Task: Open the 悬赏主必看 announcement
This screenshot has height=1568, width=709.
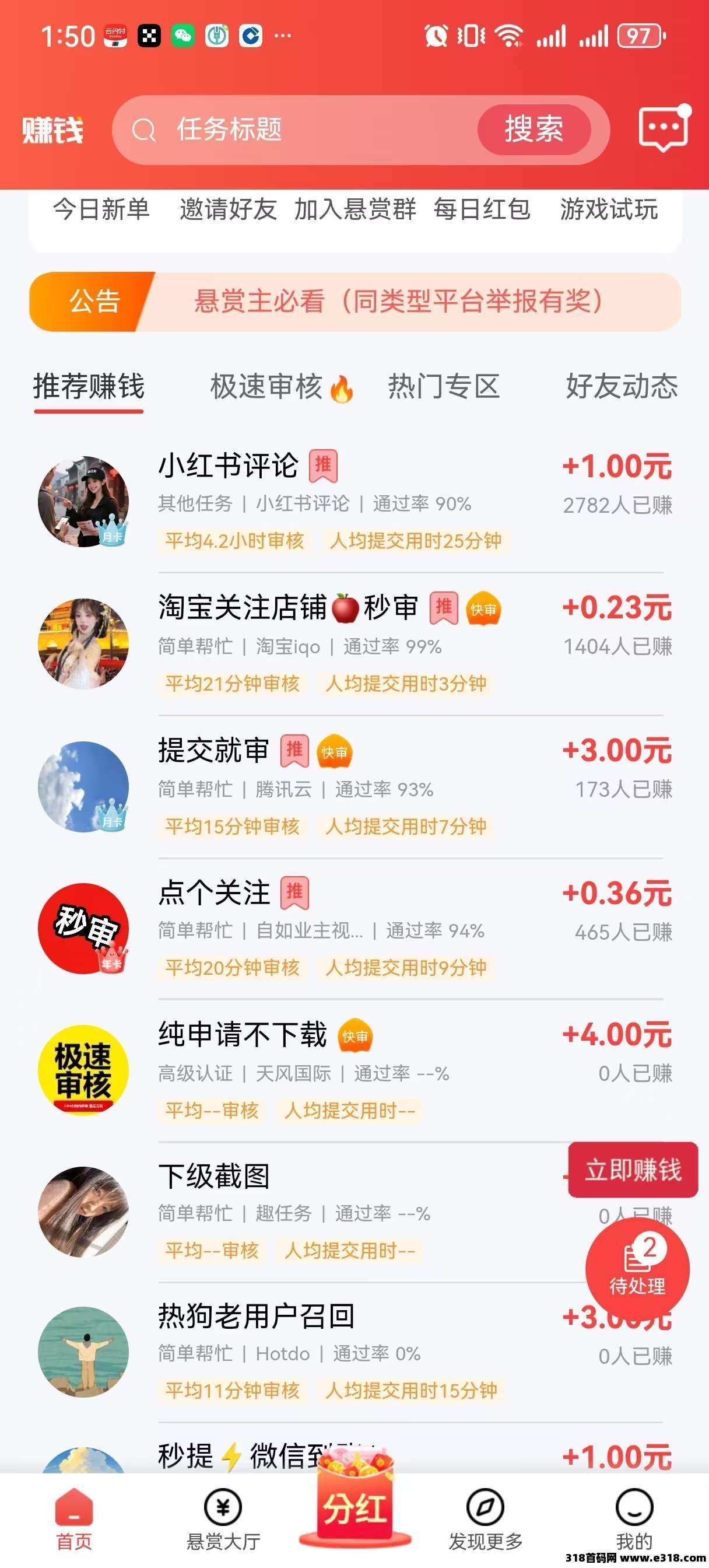Action: point(399,302)
